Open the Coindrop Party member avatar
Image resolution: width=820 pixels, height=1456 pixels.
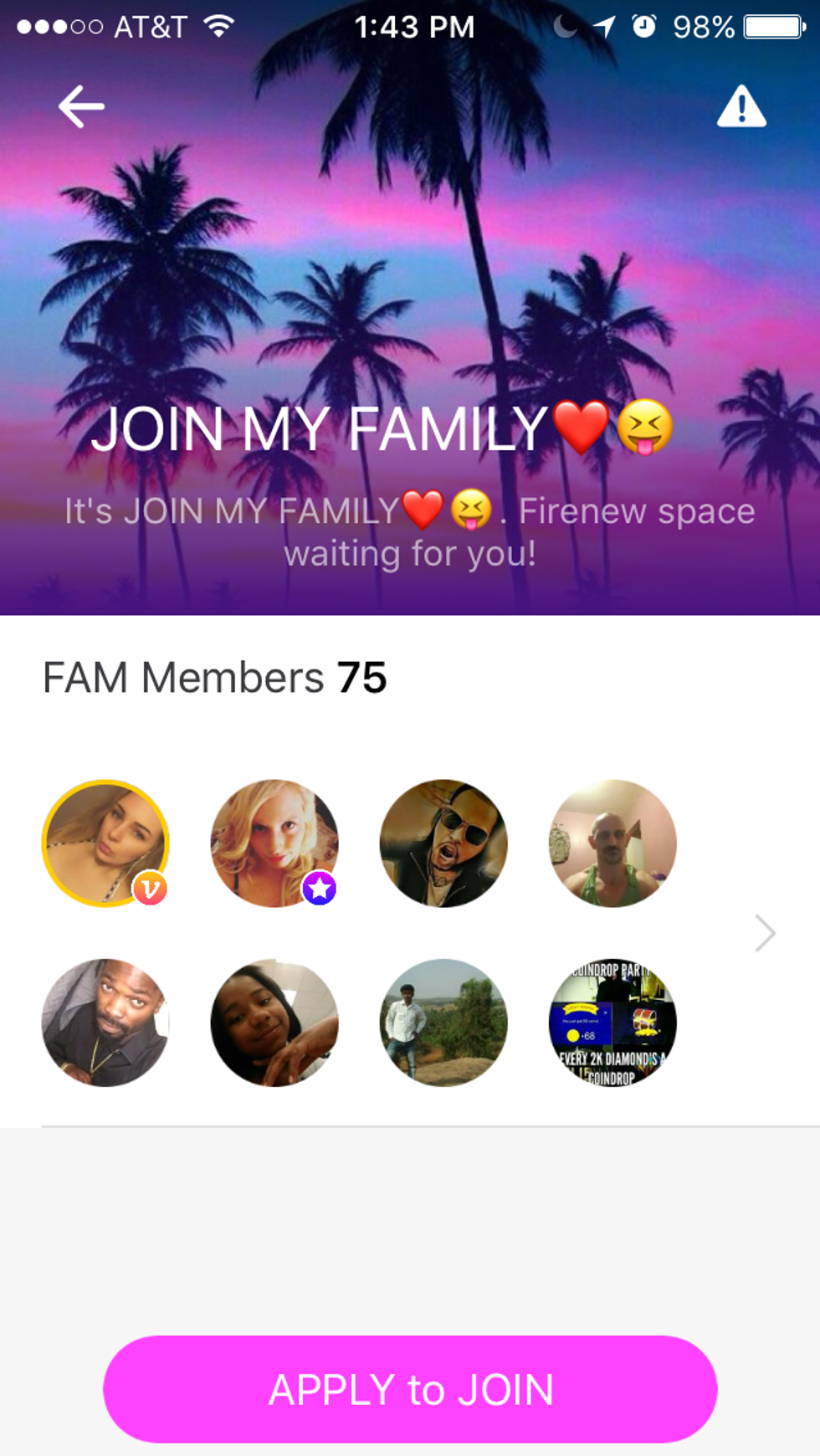pyautogui.click(x=612, y=1023)
